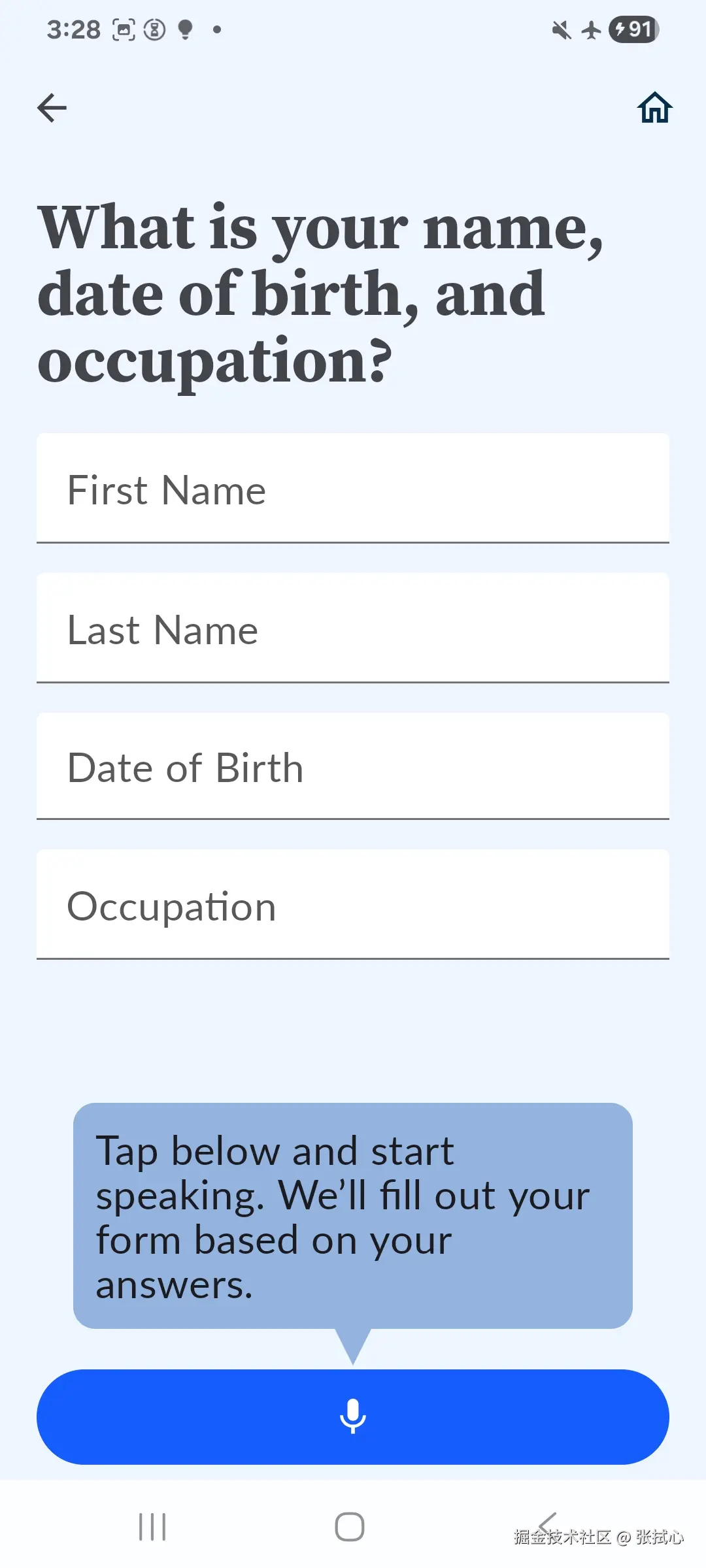Screen dimensions: 706x1568
Task: Tap the clock showing 3:28
Action: pos(72,29)
